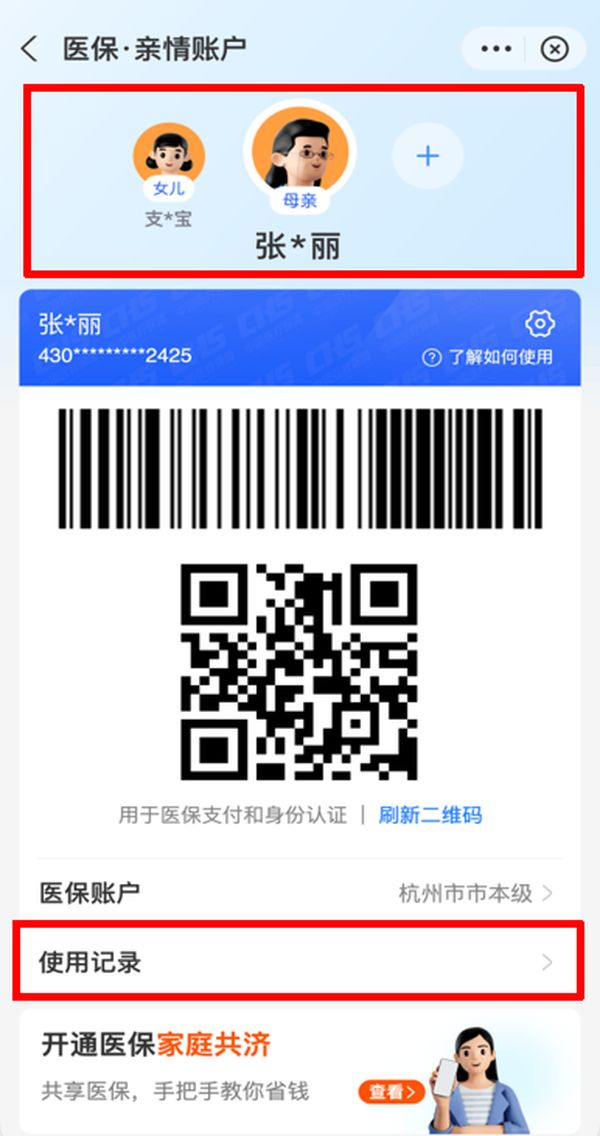The image size is (600, 1136).
Task: Tap 刷新二维码 to refresh the code
Action: [430, 815]
